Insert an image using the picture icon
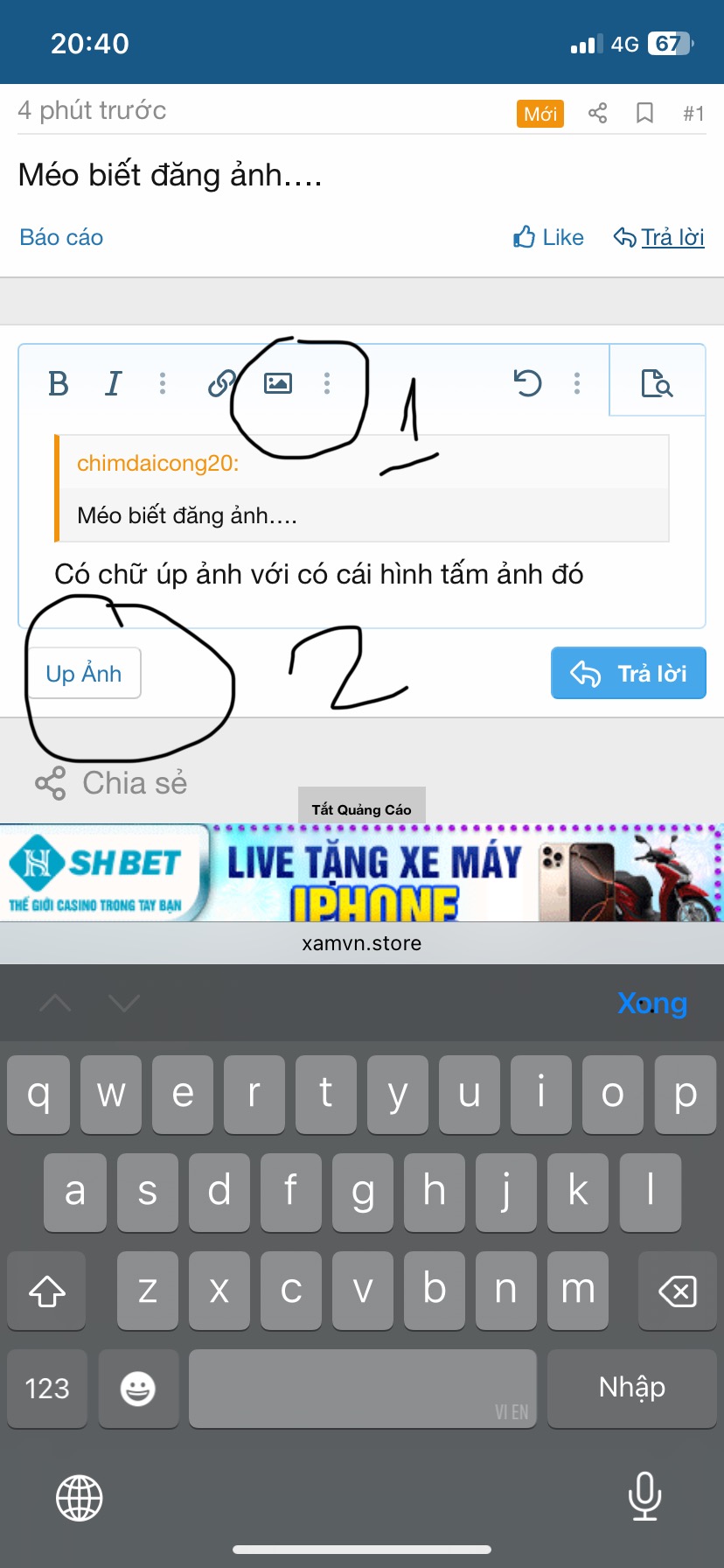Image resolution: width=724 pixels, height=1568 pixels. click(278, 383)
